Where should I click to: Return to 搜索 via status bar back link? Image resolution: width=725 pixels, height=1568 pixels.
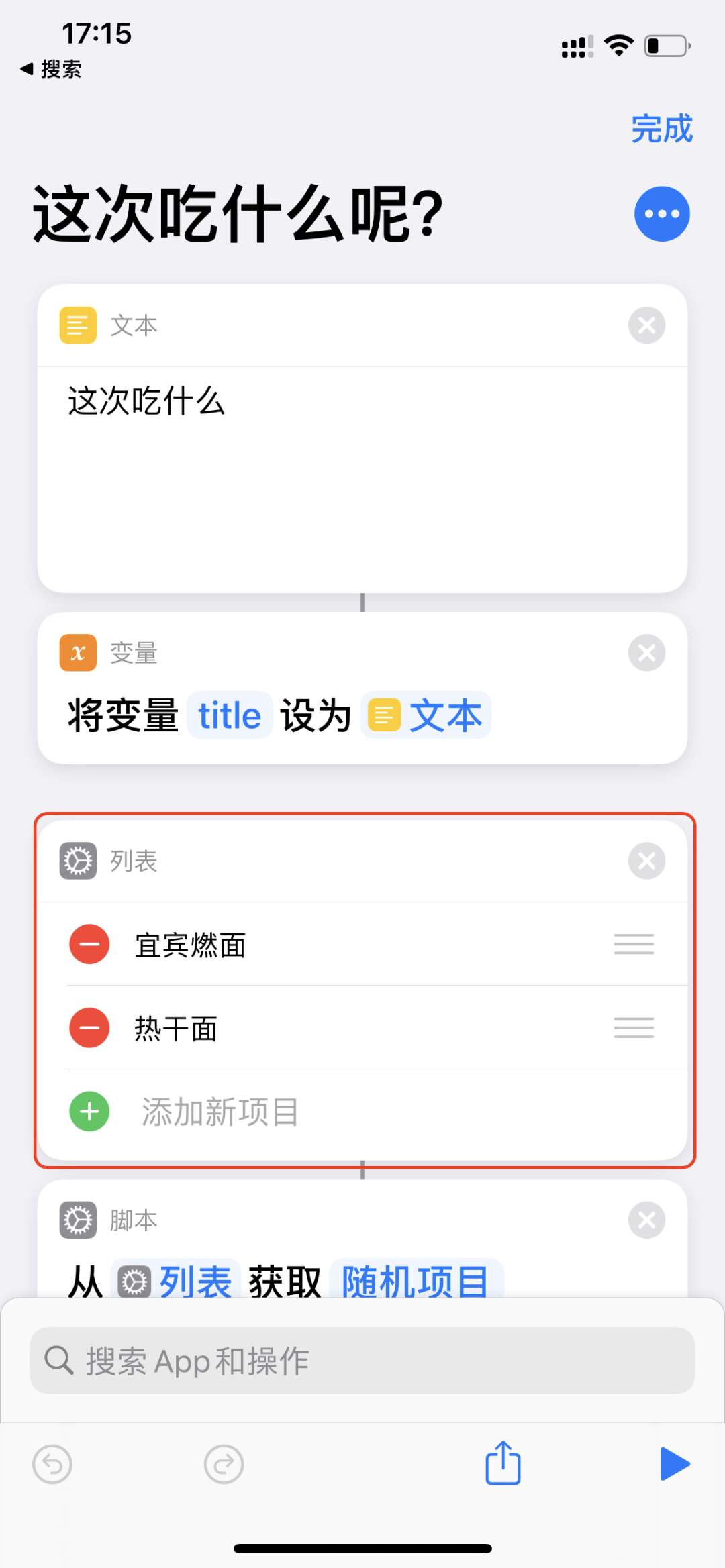(52, 69)
